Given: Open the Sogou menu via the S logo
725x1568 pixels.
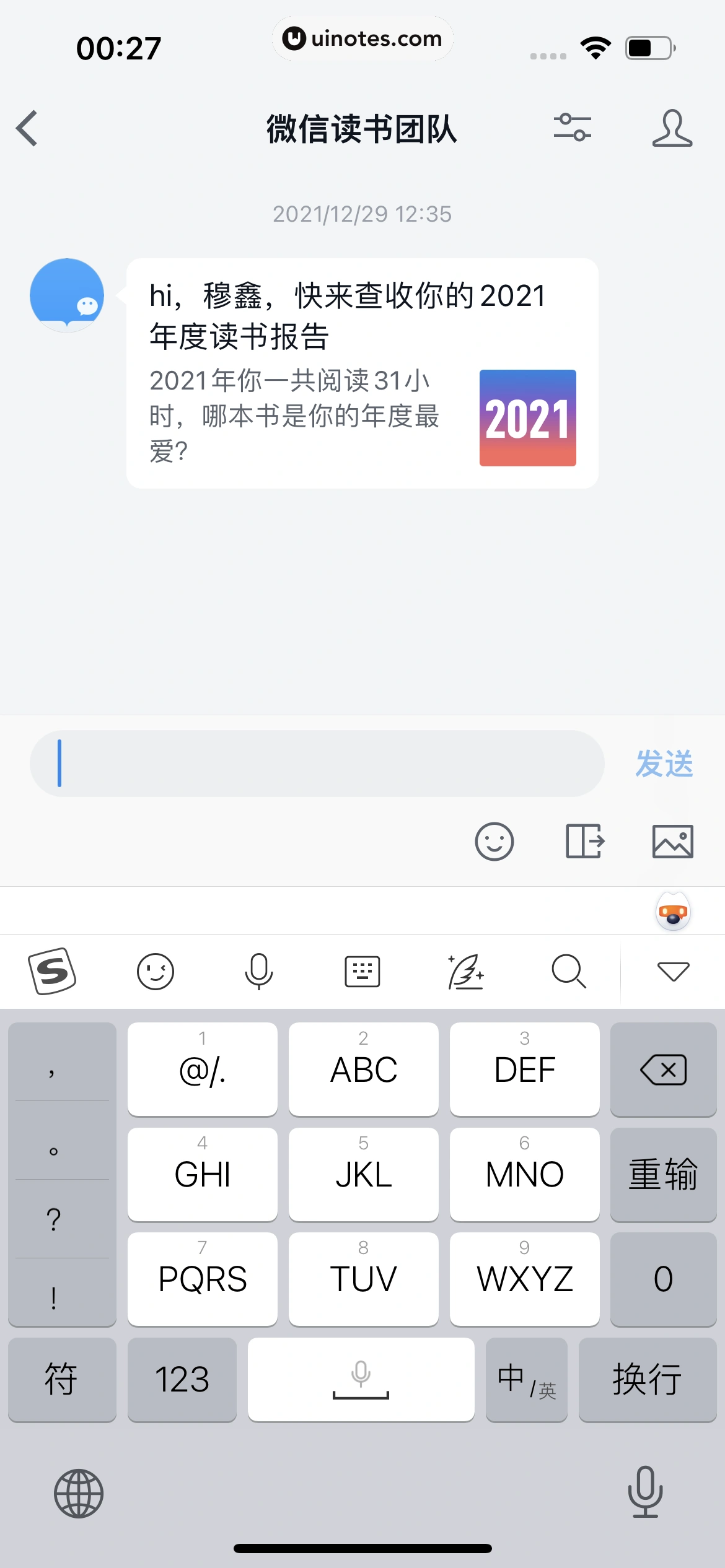Looking at the screenshot, I should [x=53, y=970].
